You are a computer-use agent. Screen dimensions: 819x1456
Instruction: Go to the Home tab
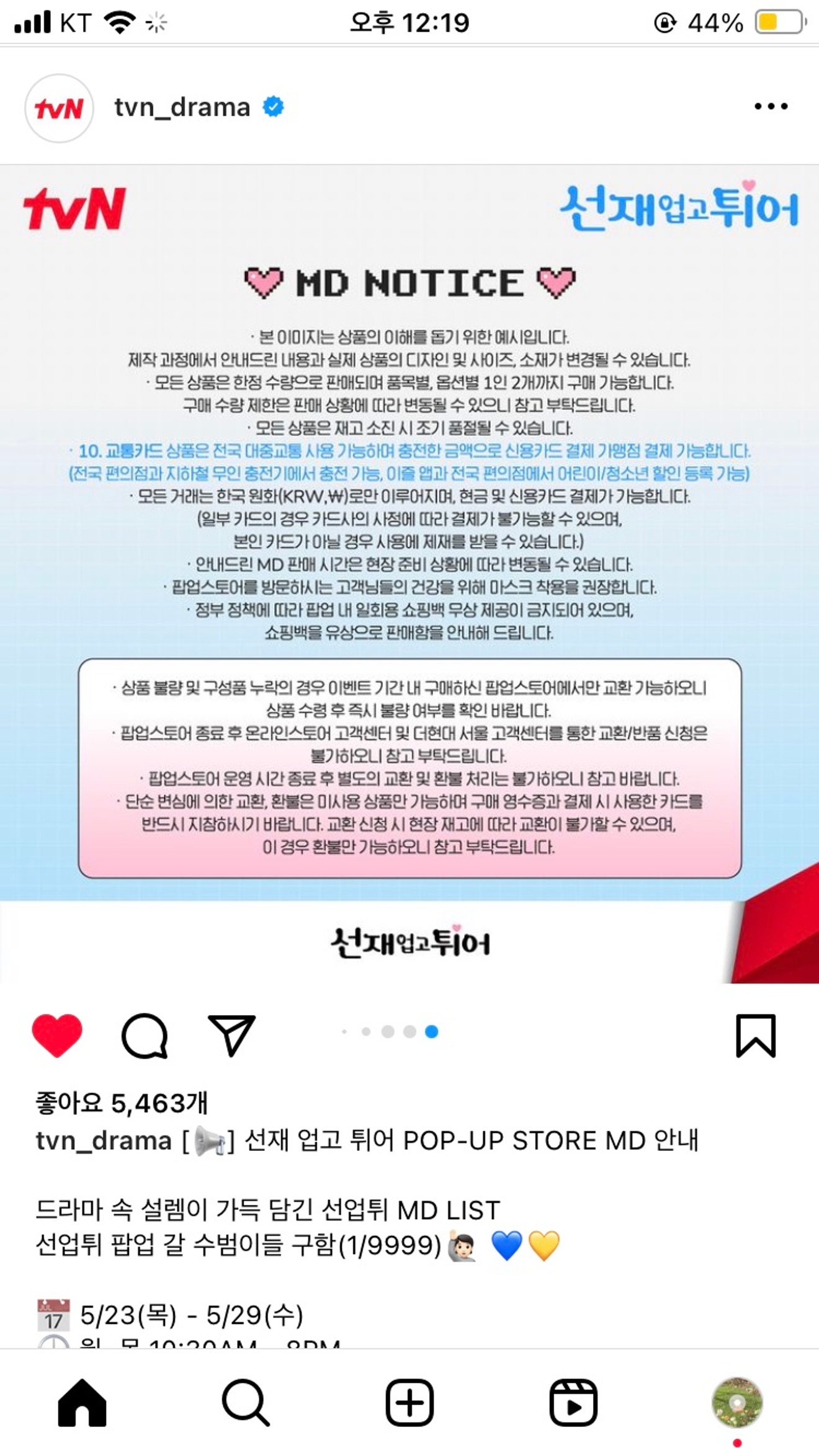point(82,1403)
